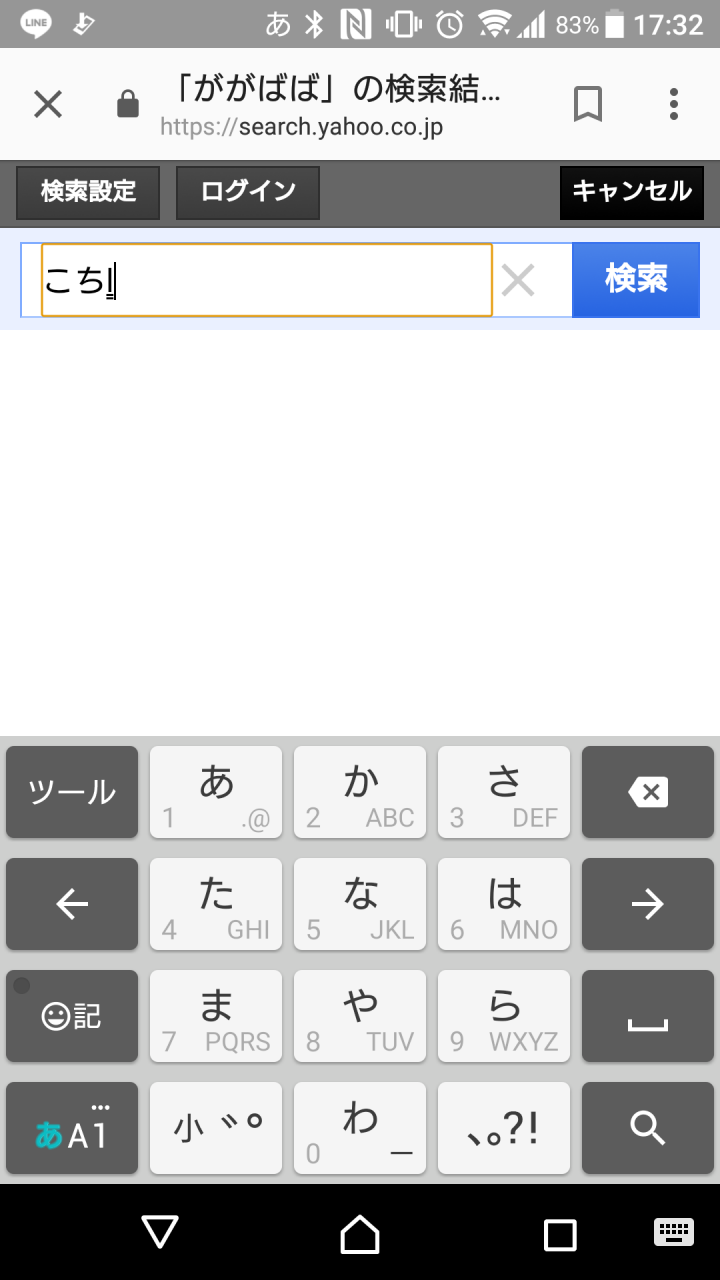The width and height of the screenshot is (720, 1280).
Task: Open the keyboard ツール menu
Action: click(x=72, y=792)
